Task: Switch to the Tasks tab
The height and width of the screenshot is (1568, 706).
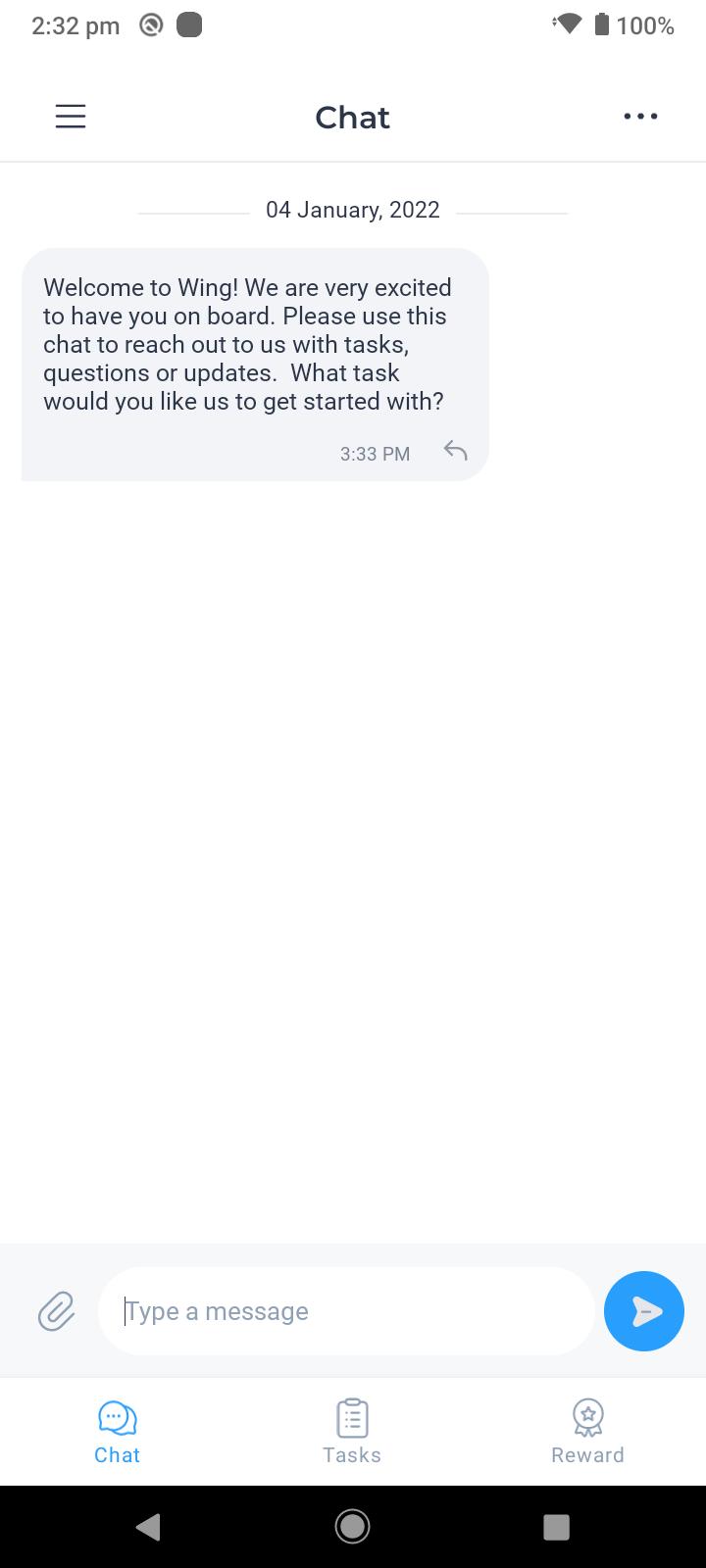Action: point(352,1432)
